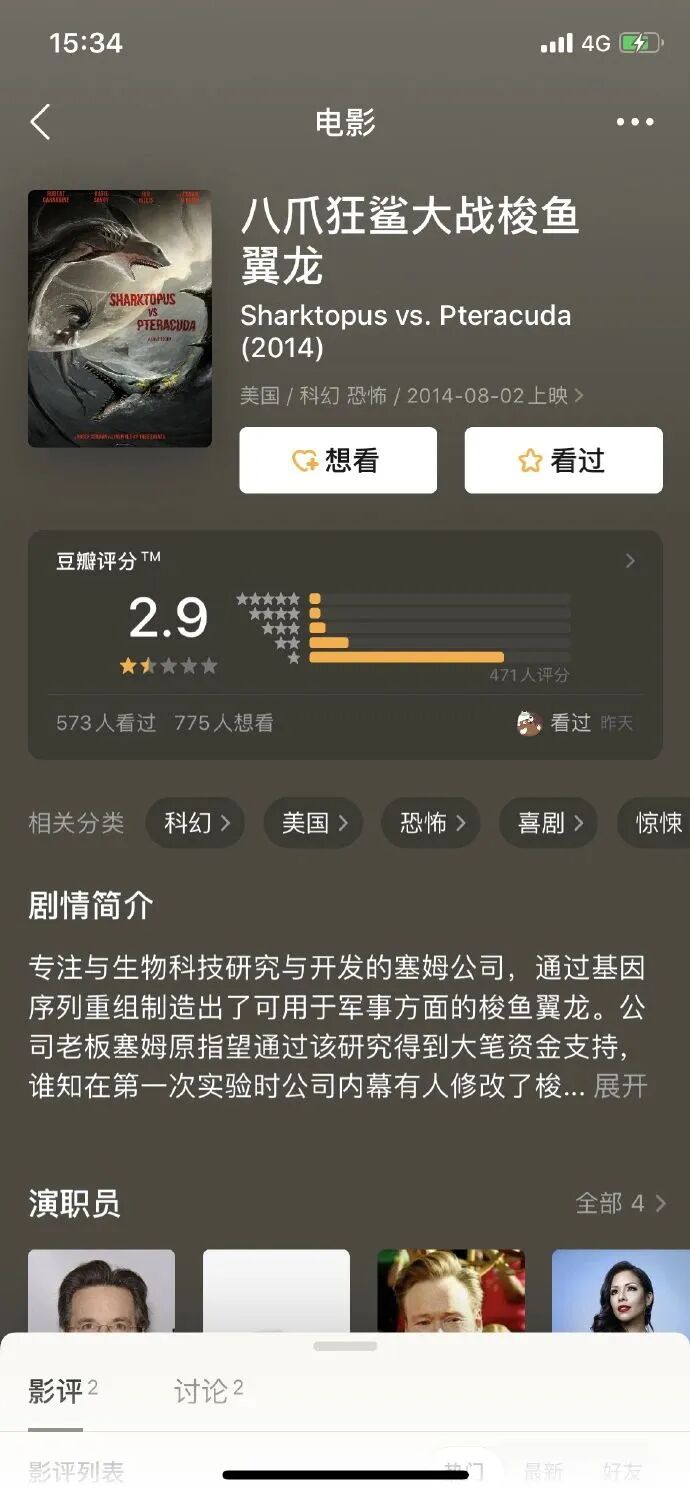Switch to the 讨论 tab

(x=208, y=1390)
